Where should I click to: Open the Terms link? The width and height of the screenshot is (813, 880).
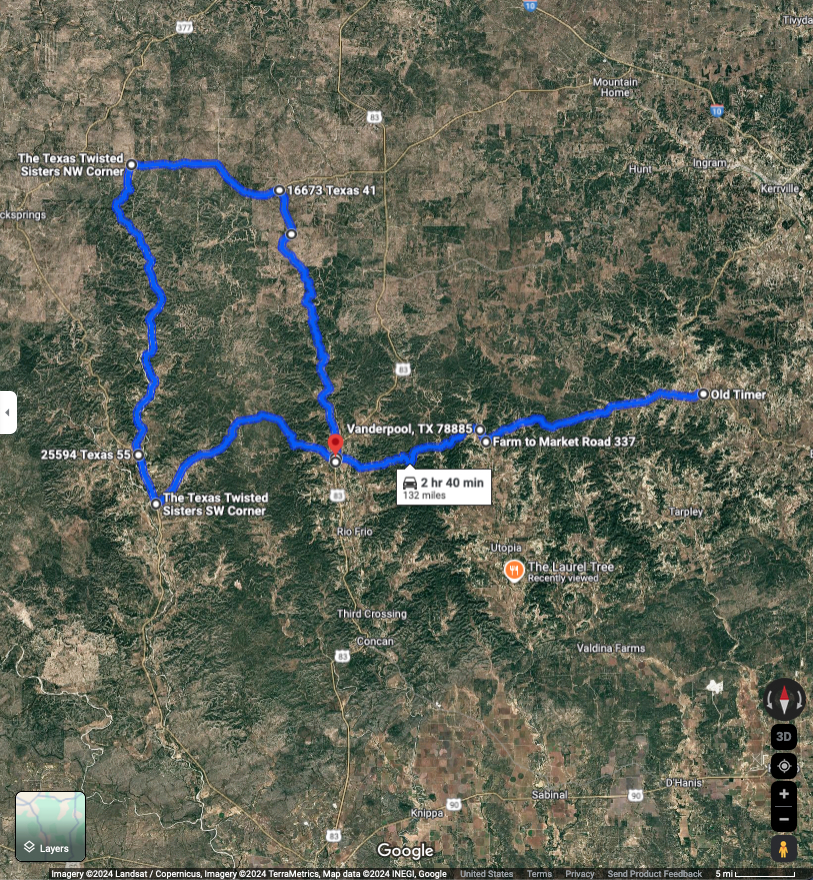tap(539, 874)
